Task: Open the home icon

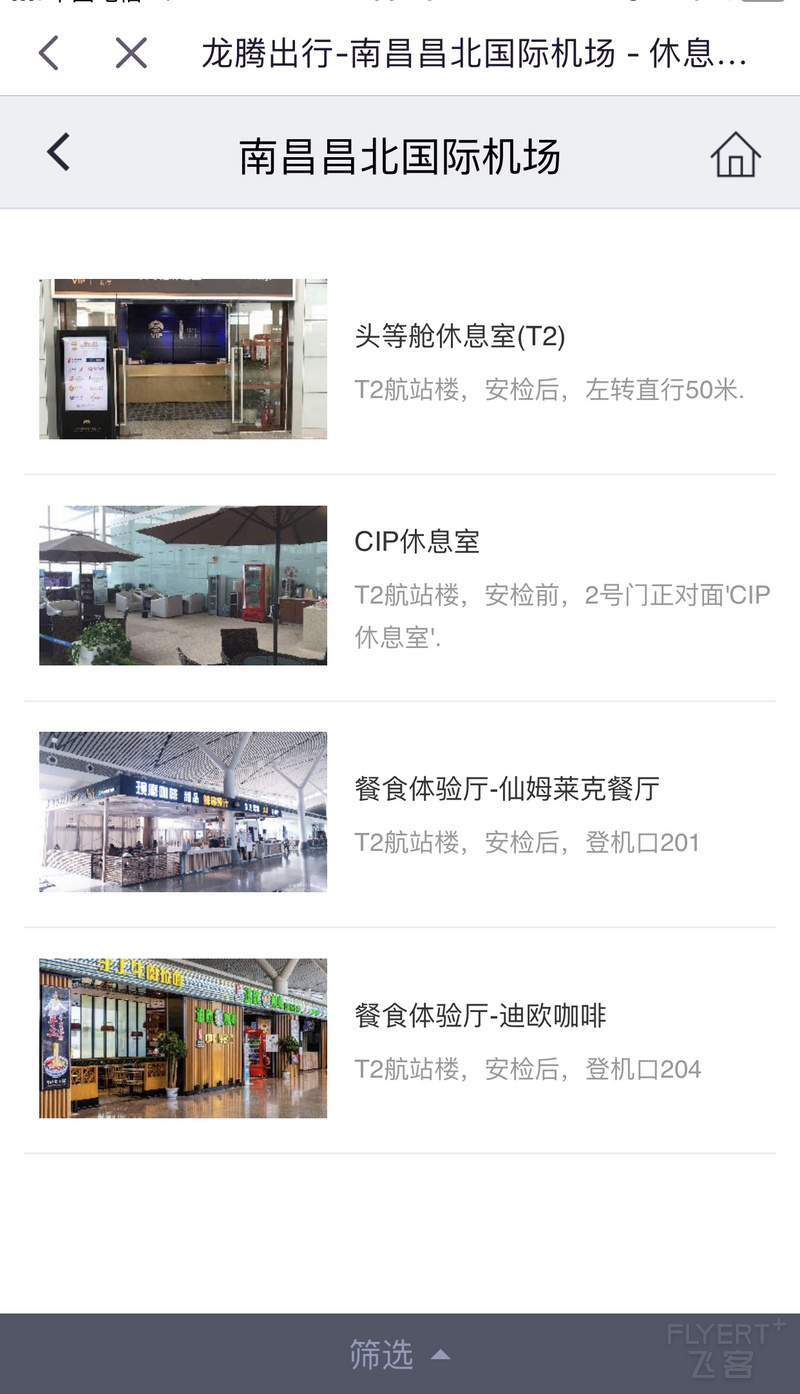Action: [736, 155]
